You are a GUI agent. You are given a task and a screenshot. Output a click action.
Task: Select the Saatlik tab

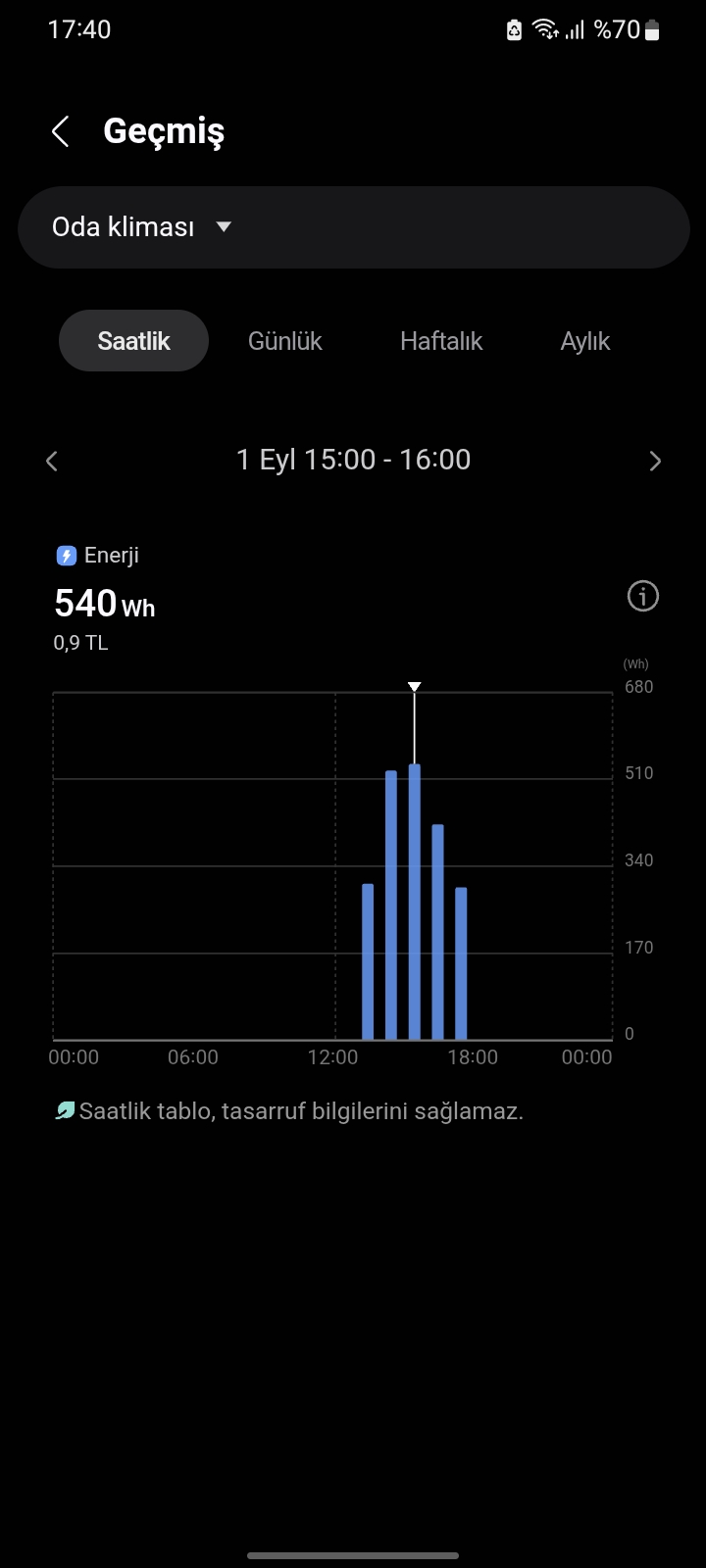tap(134, 341)
